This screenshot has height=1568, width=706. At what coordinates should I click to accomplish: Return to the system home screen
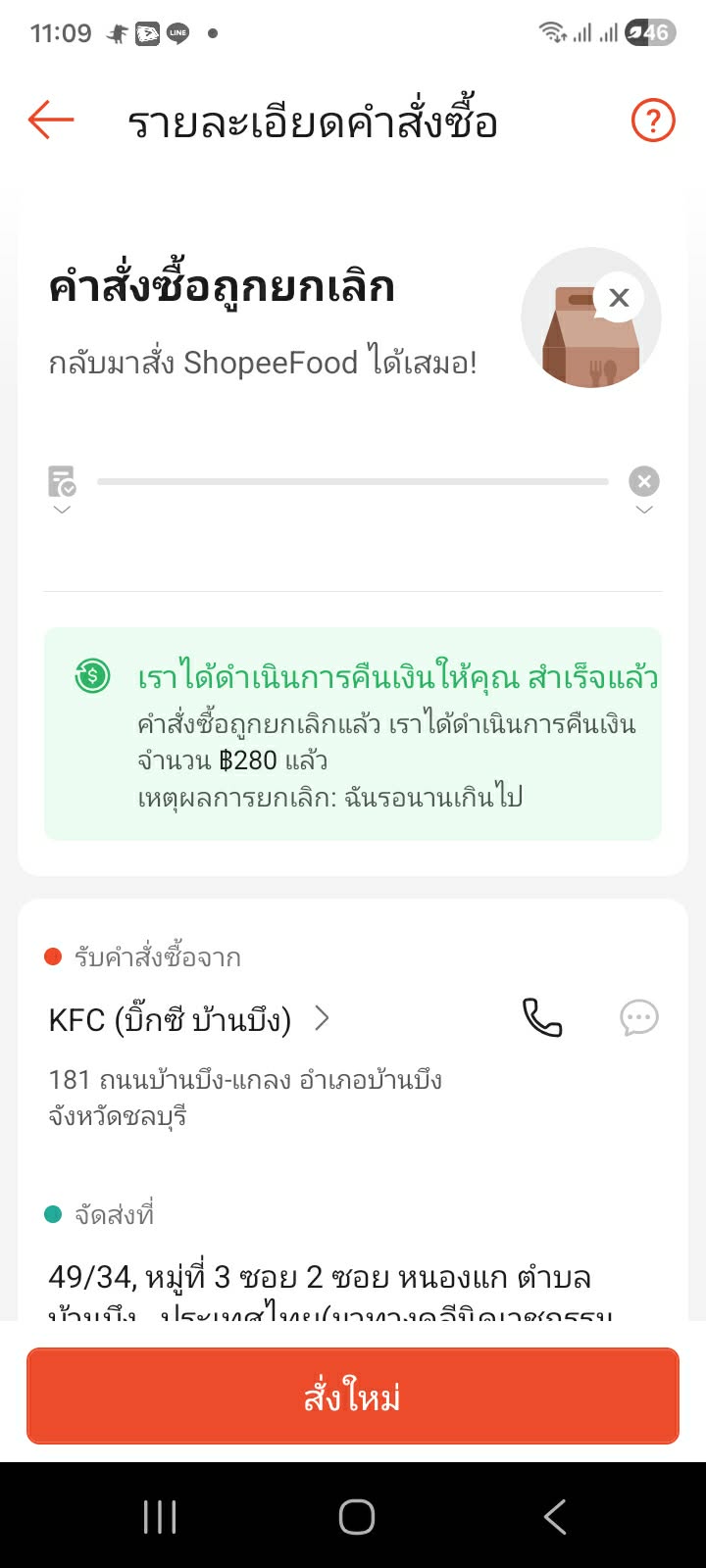pyautogui.click(x=356, y=1517)
